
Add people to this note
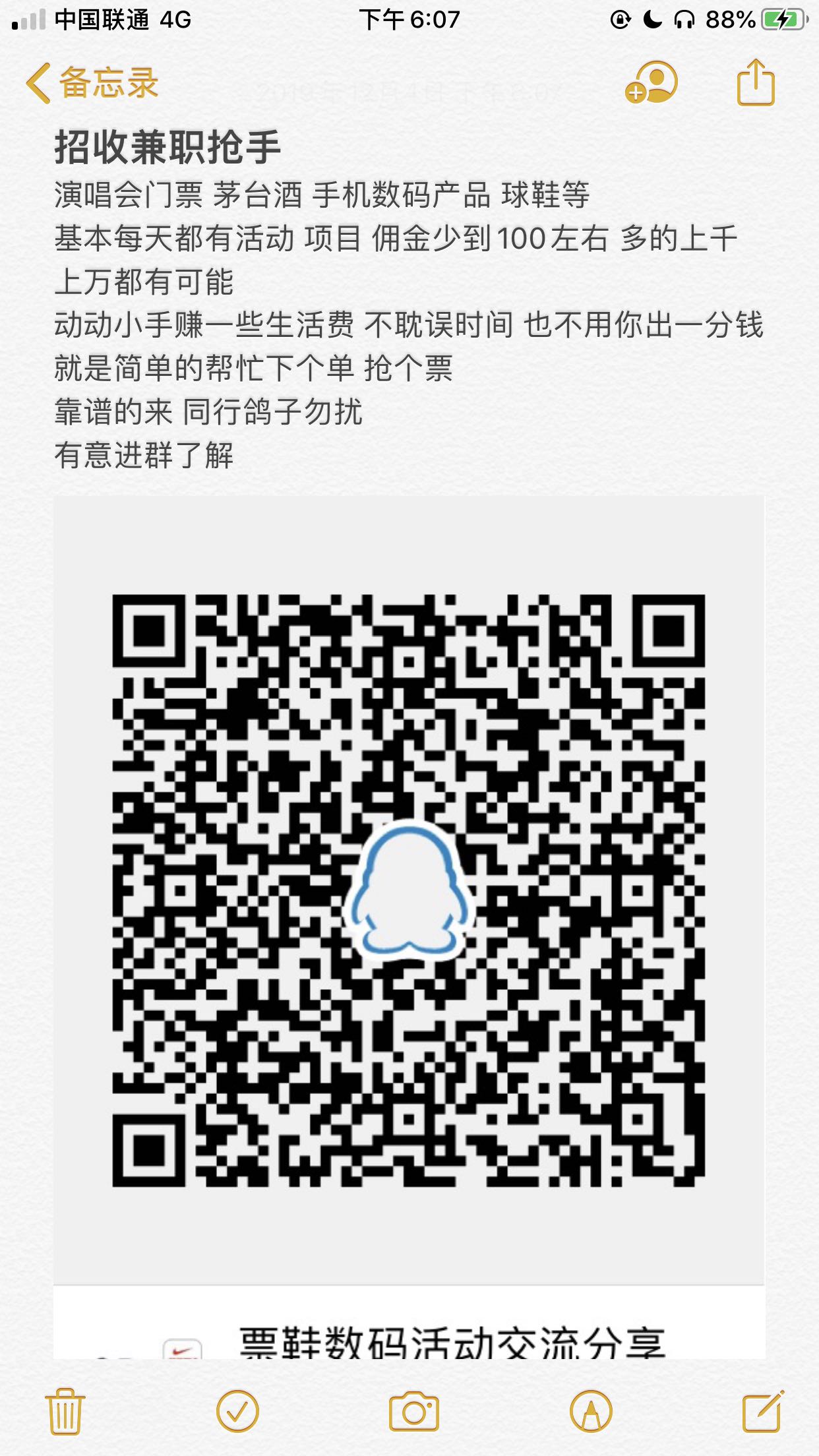click(652, 83)
